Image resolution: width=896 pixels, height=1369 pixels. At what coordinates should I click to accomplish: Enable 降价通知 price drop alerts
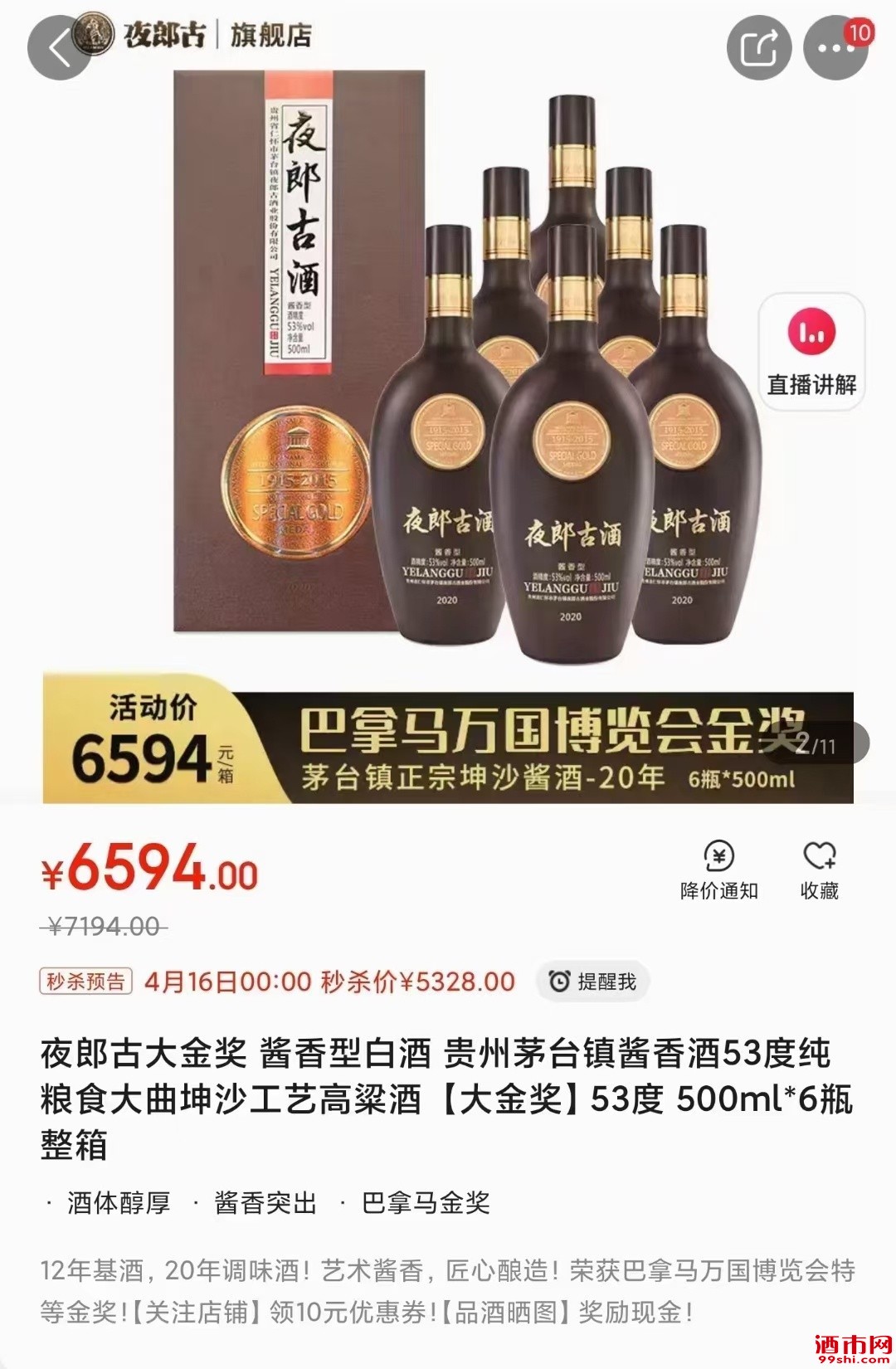(x=718, y=870)
